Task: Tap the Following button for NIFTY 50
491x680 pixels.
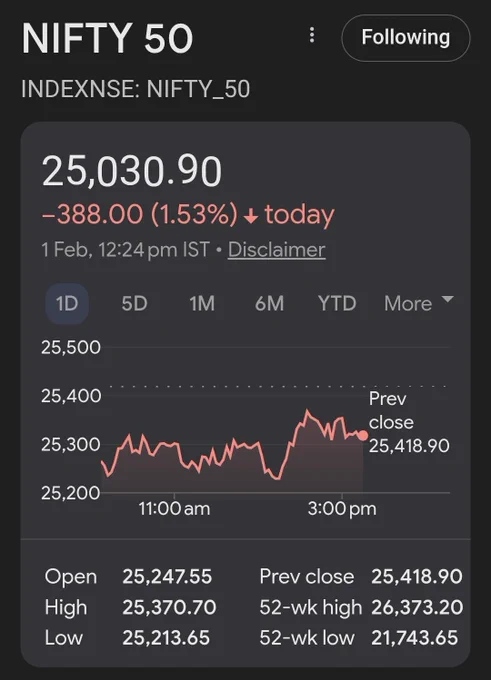Action: tap(406, 38)
